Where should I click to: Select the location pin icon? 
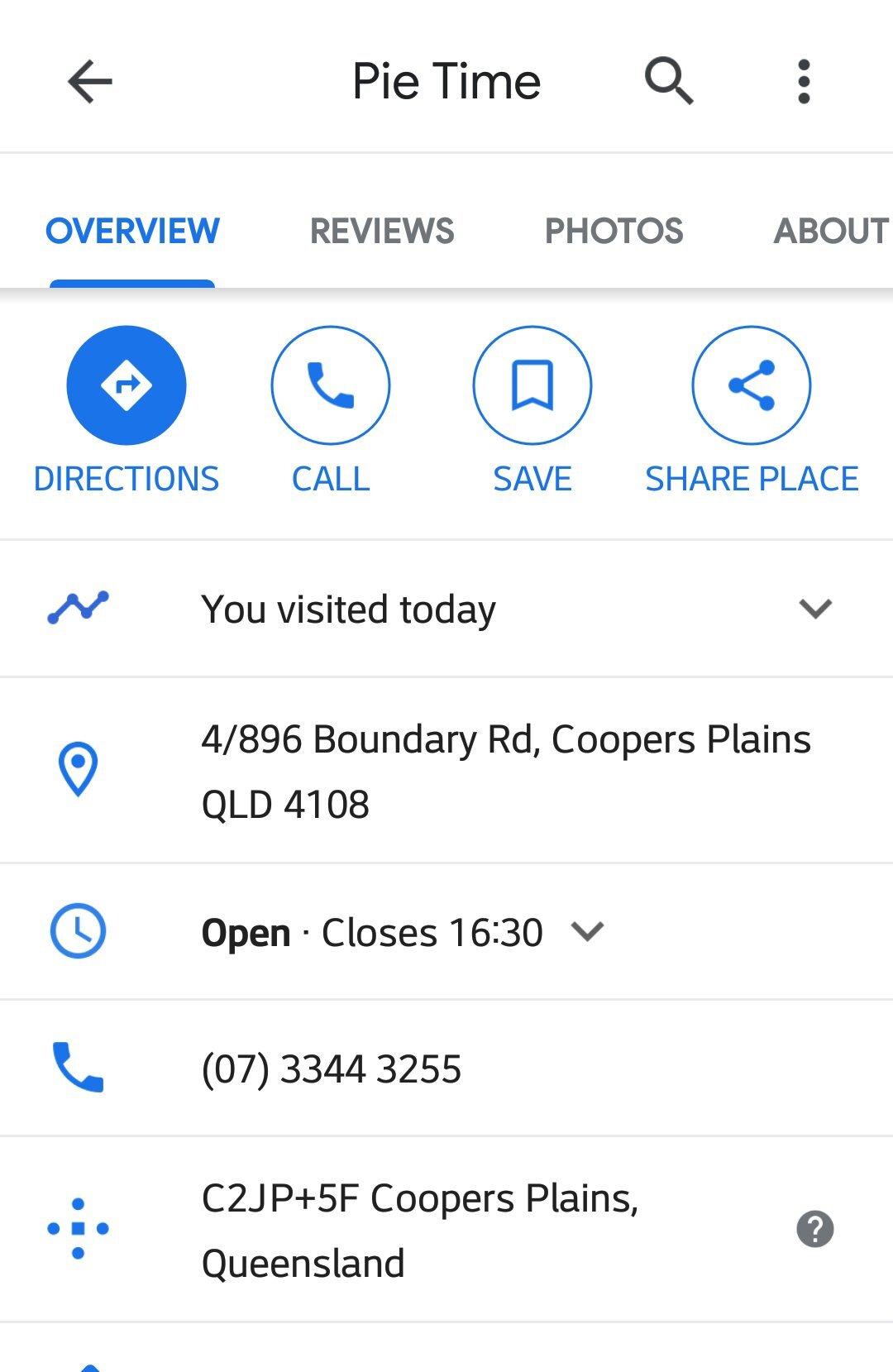79,769
